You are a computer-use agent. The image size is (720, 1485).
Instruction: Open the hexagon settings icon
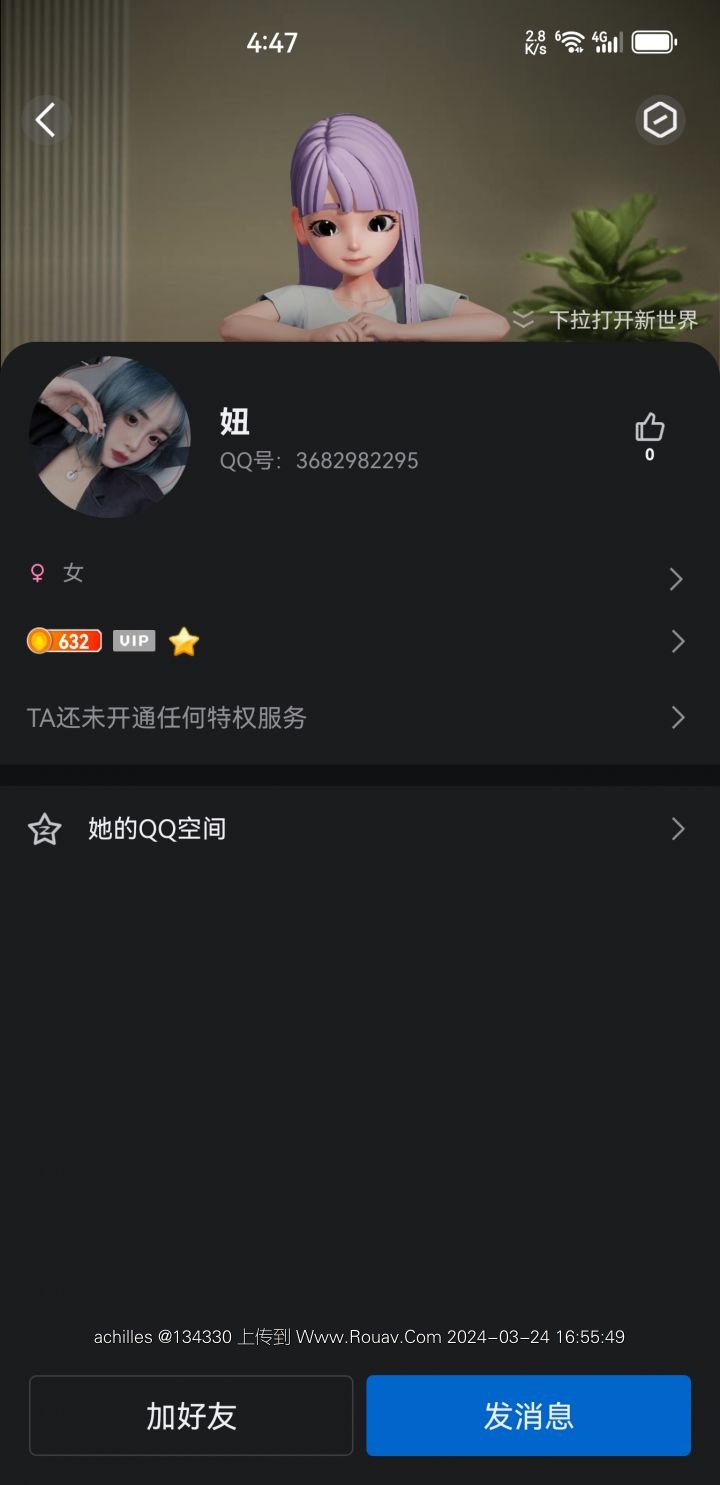pos(660,121)
